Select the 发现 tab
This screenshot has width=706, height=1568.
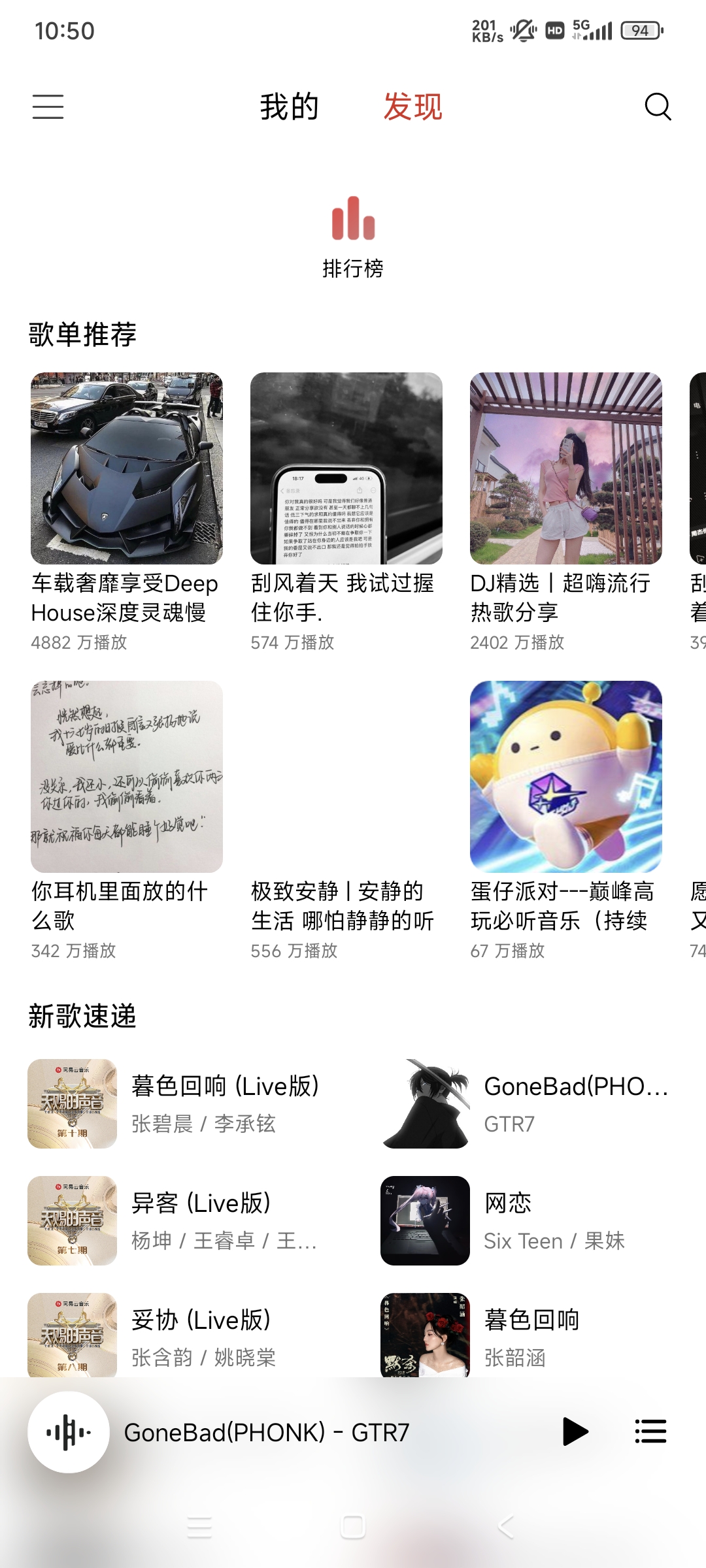(x=412, y=106)
